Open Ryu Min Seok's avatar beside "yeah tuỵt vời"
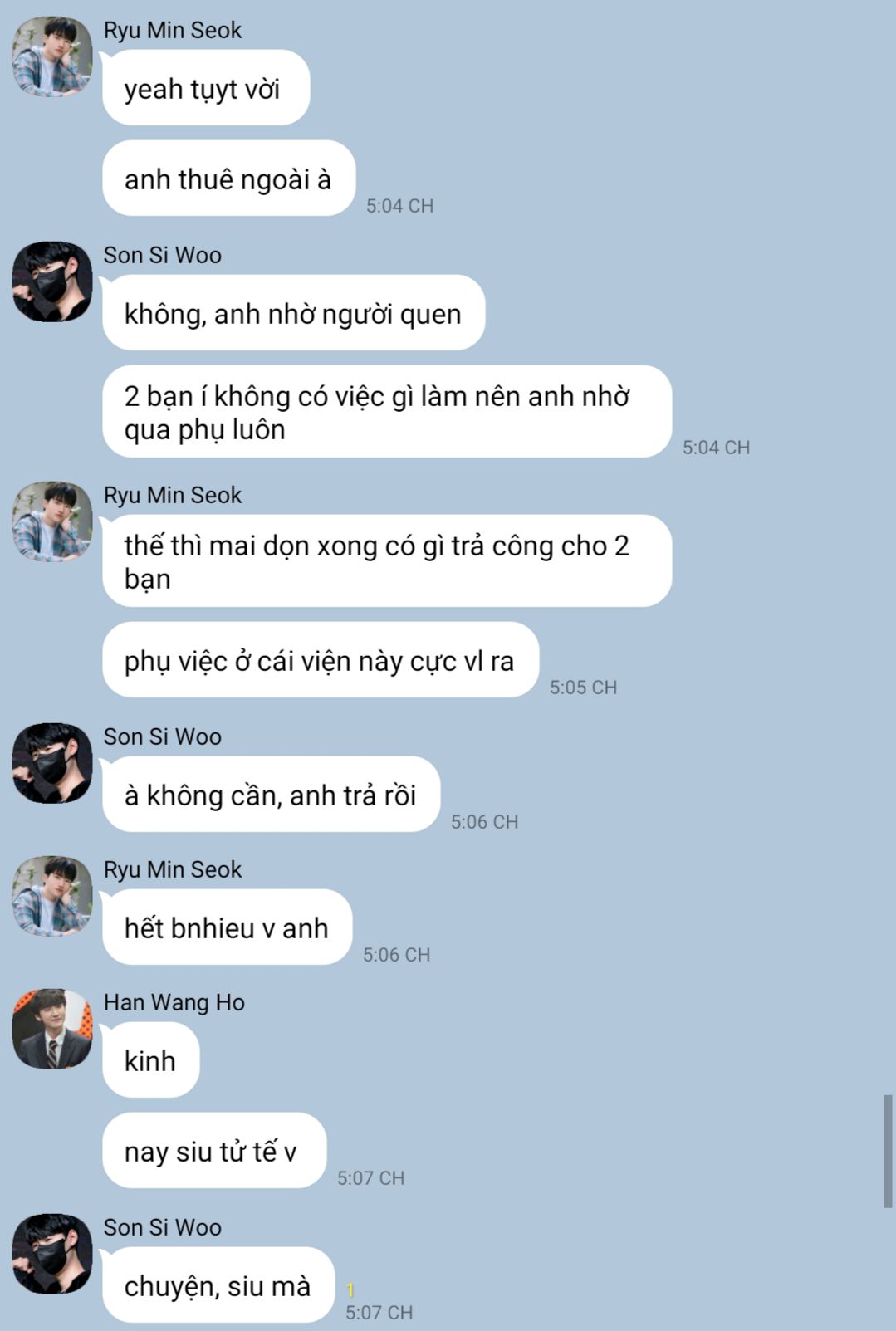Image resolution: width=896 pixels, height=1331 pixels. coord(51,56)
